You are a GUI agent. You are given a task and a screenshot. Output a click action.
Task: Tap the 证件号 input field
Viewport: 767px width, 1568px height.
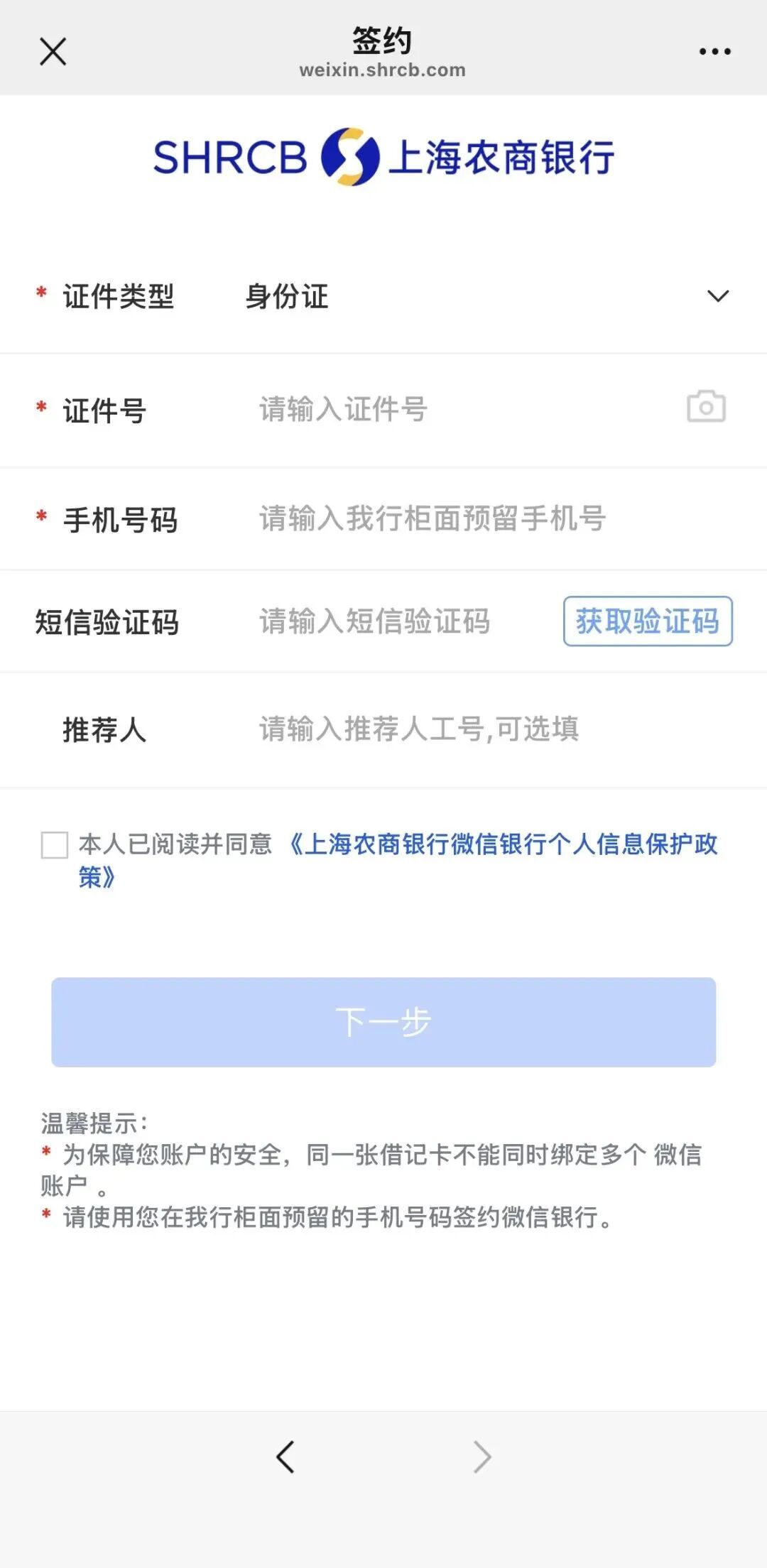pos(455,410)
